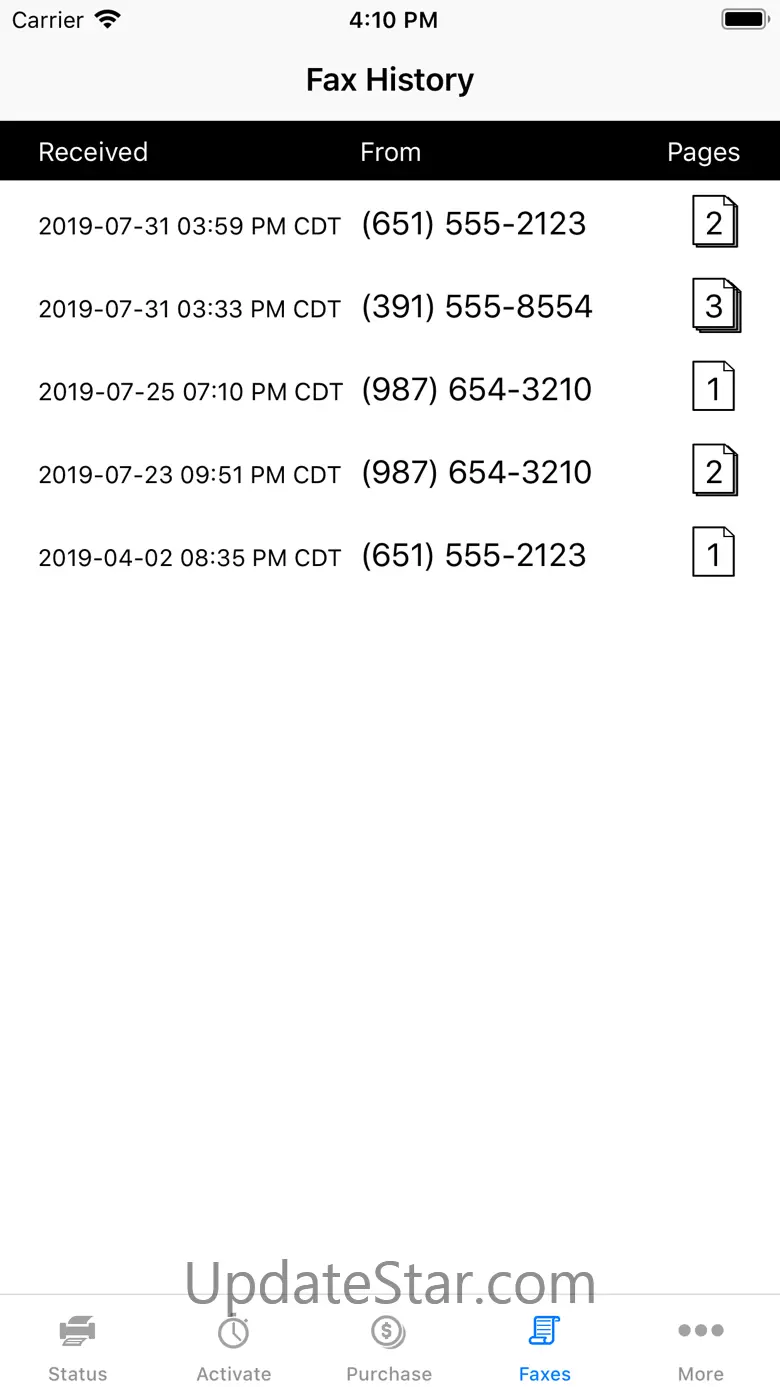
Task: View the fax received 2019-07-25 07:10 PM
Action: tap(389, 390)
